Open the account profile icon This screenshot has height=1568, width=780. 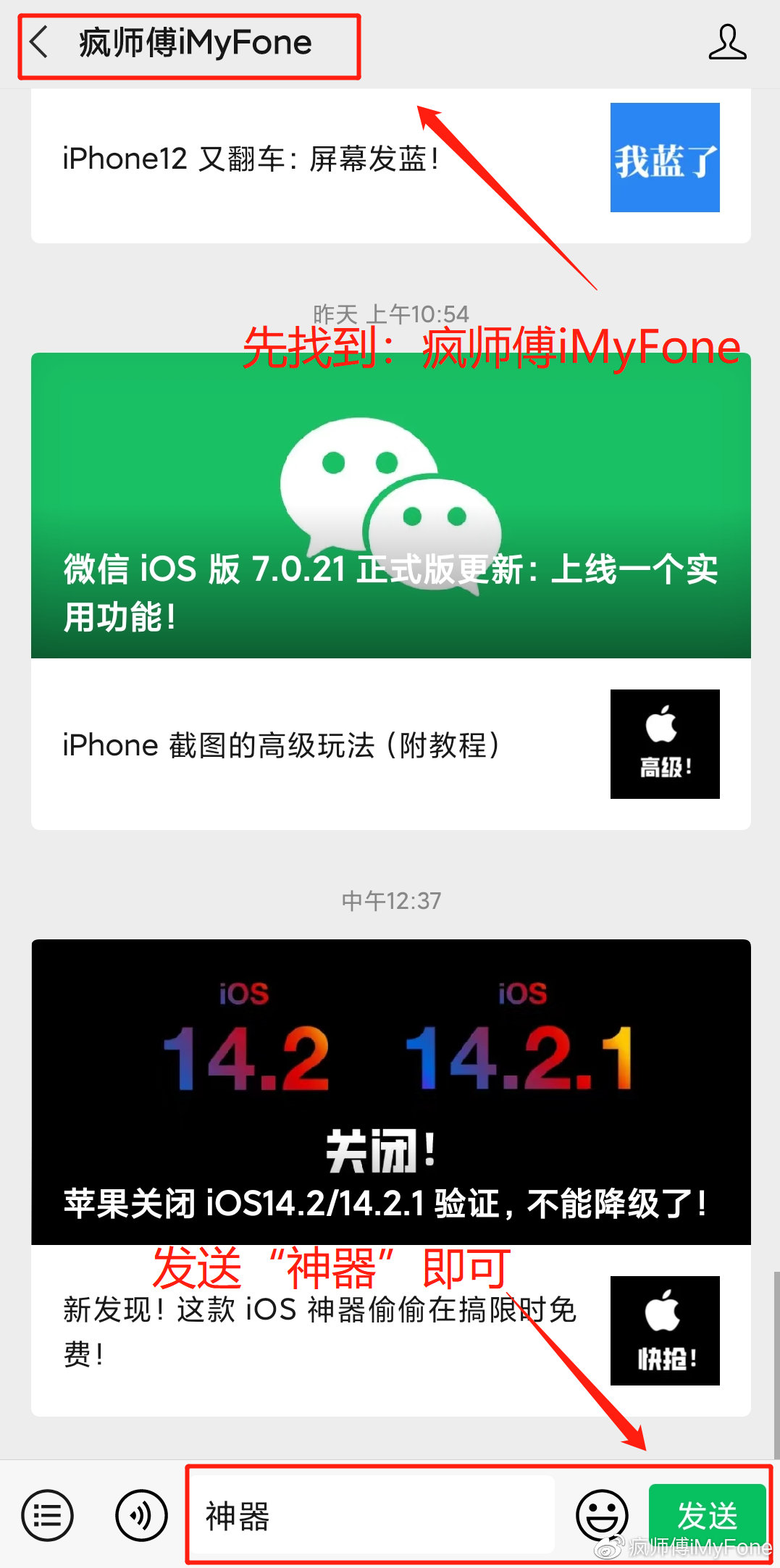(727, 42)
